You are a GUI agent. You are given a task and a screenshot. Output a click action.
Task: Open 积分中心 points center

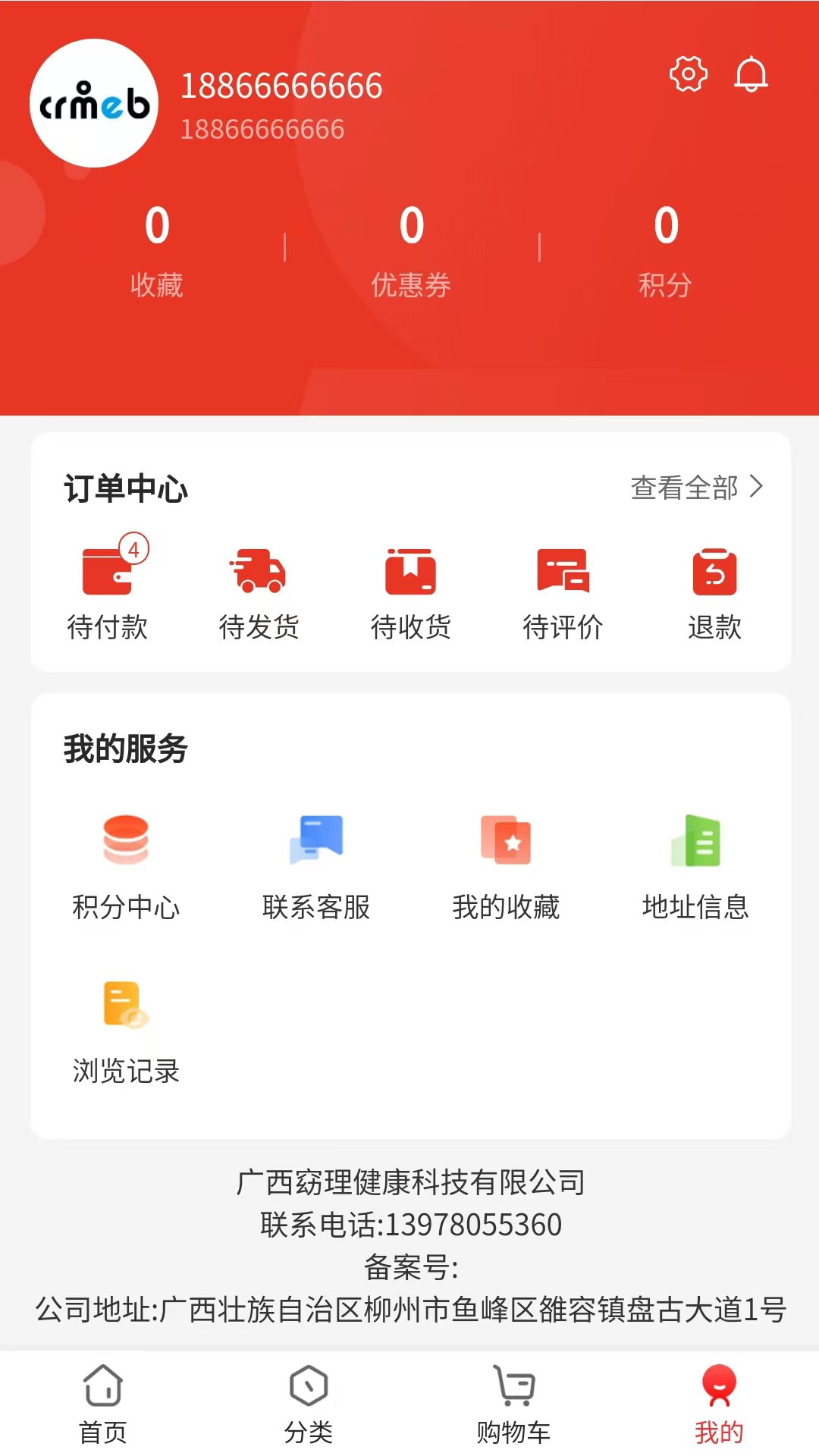click(127, 864)
